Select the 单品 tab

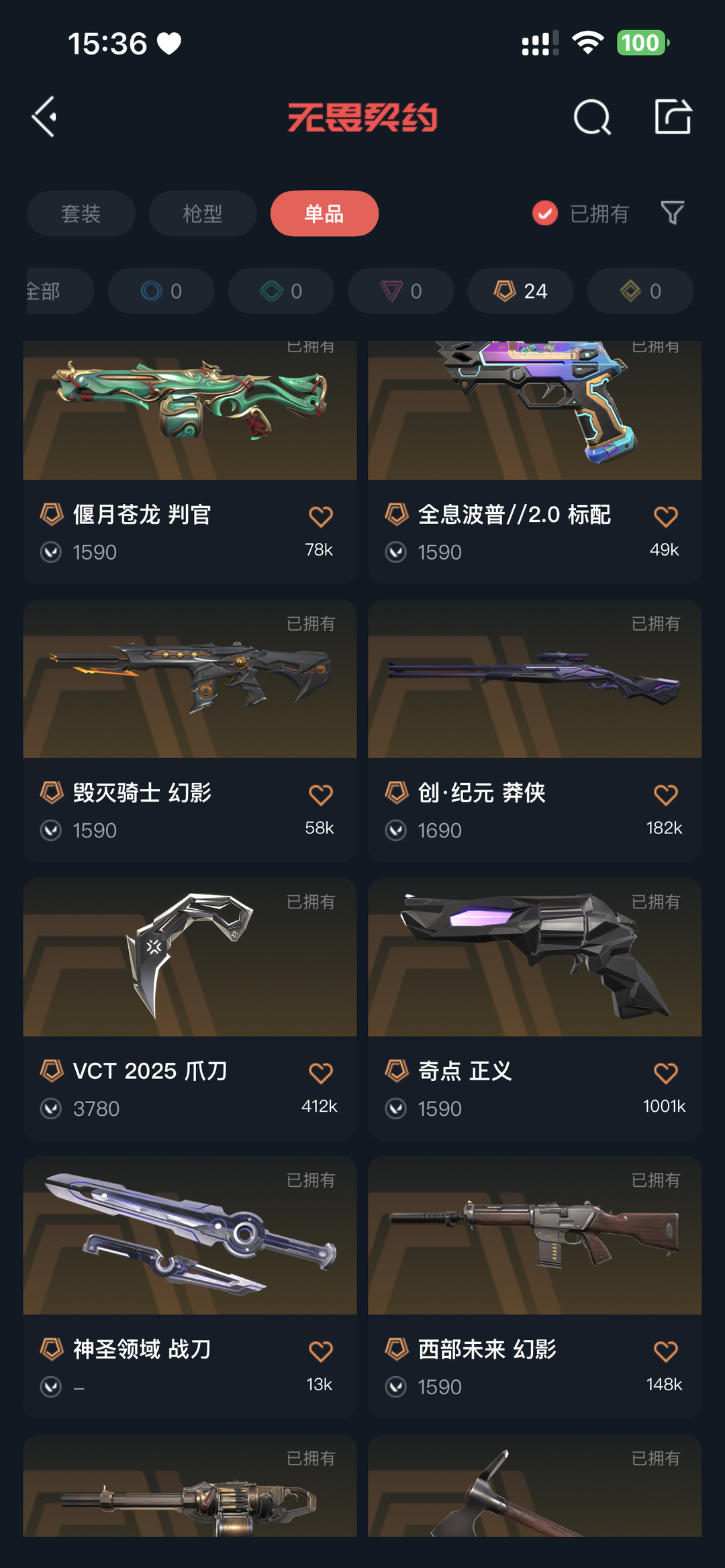[x=324, y=213]
